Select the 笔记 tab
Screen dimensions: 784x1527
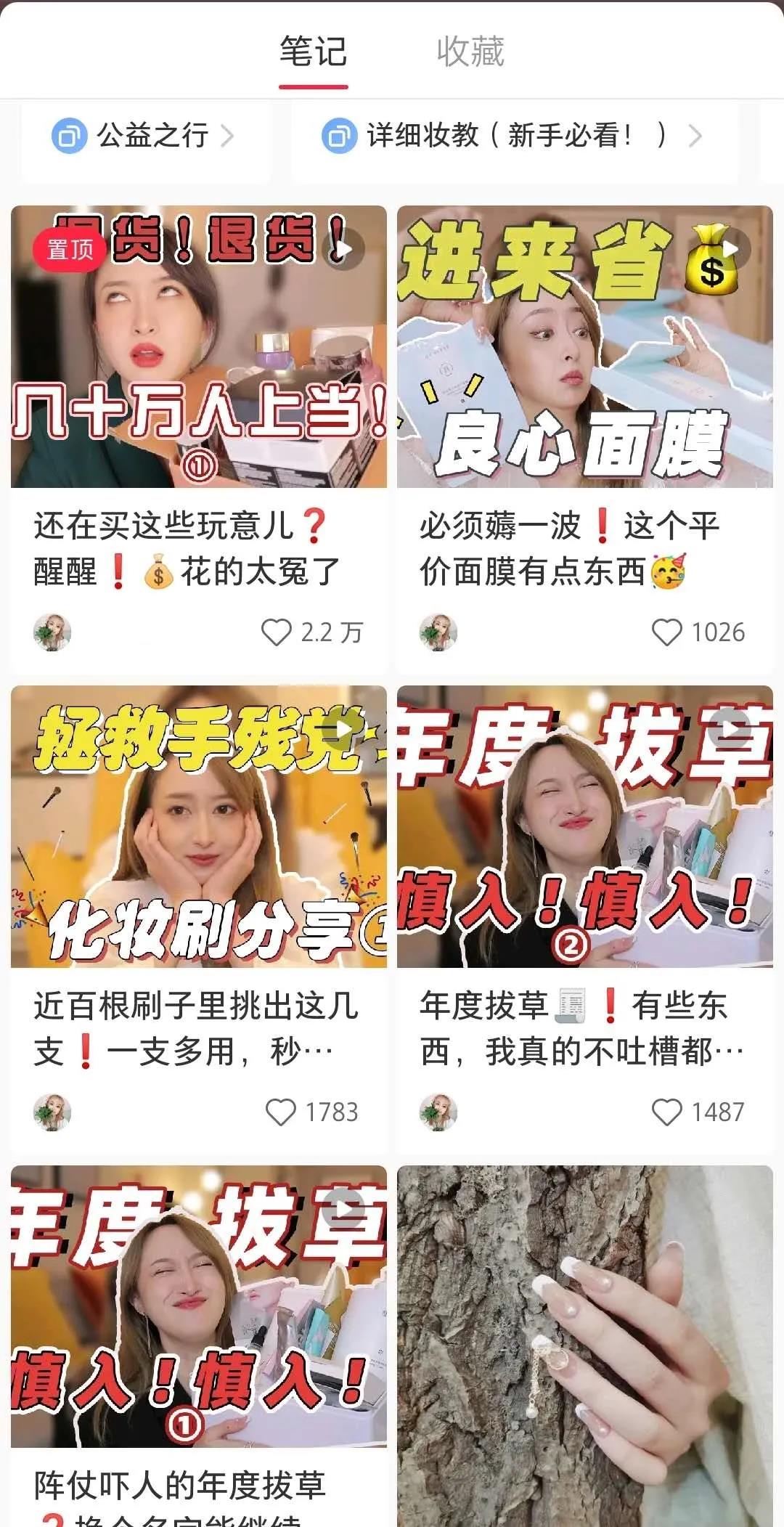click(x=314, y=52)
